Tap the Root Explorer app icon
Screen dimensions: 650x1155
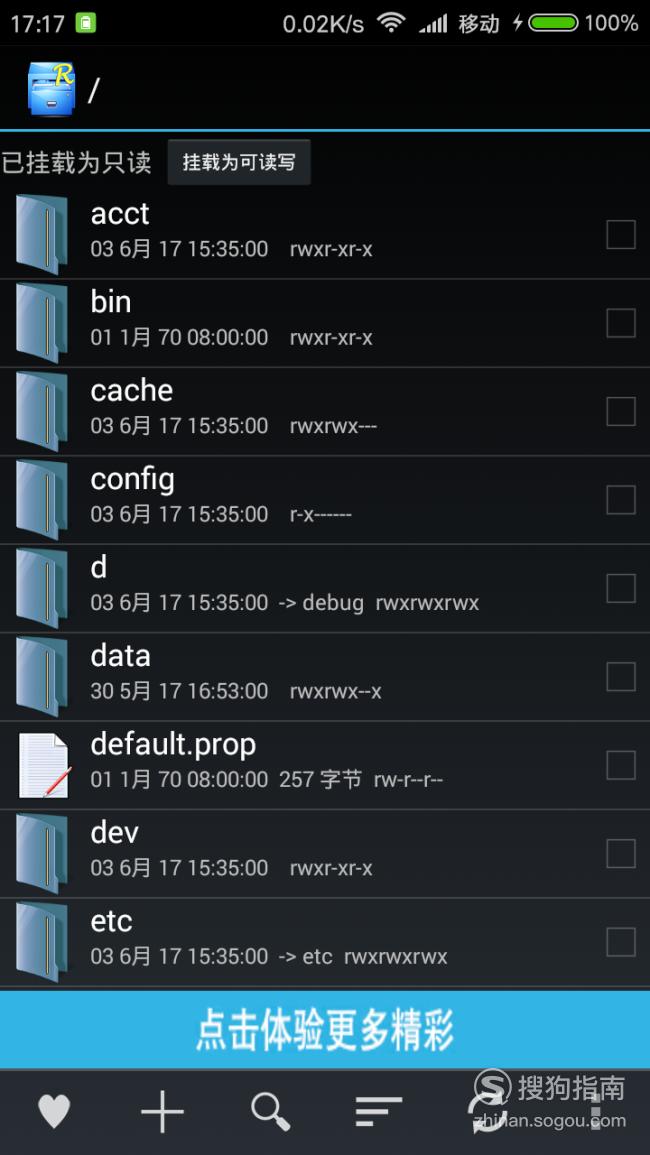pos(52,88)
